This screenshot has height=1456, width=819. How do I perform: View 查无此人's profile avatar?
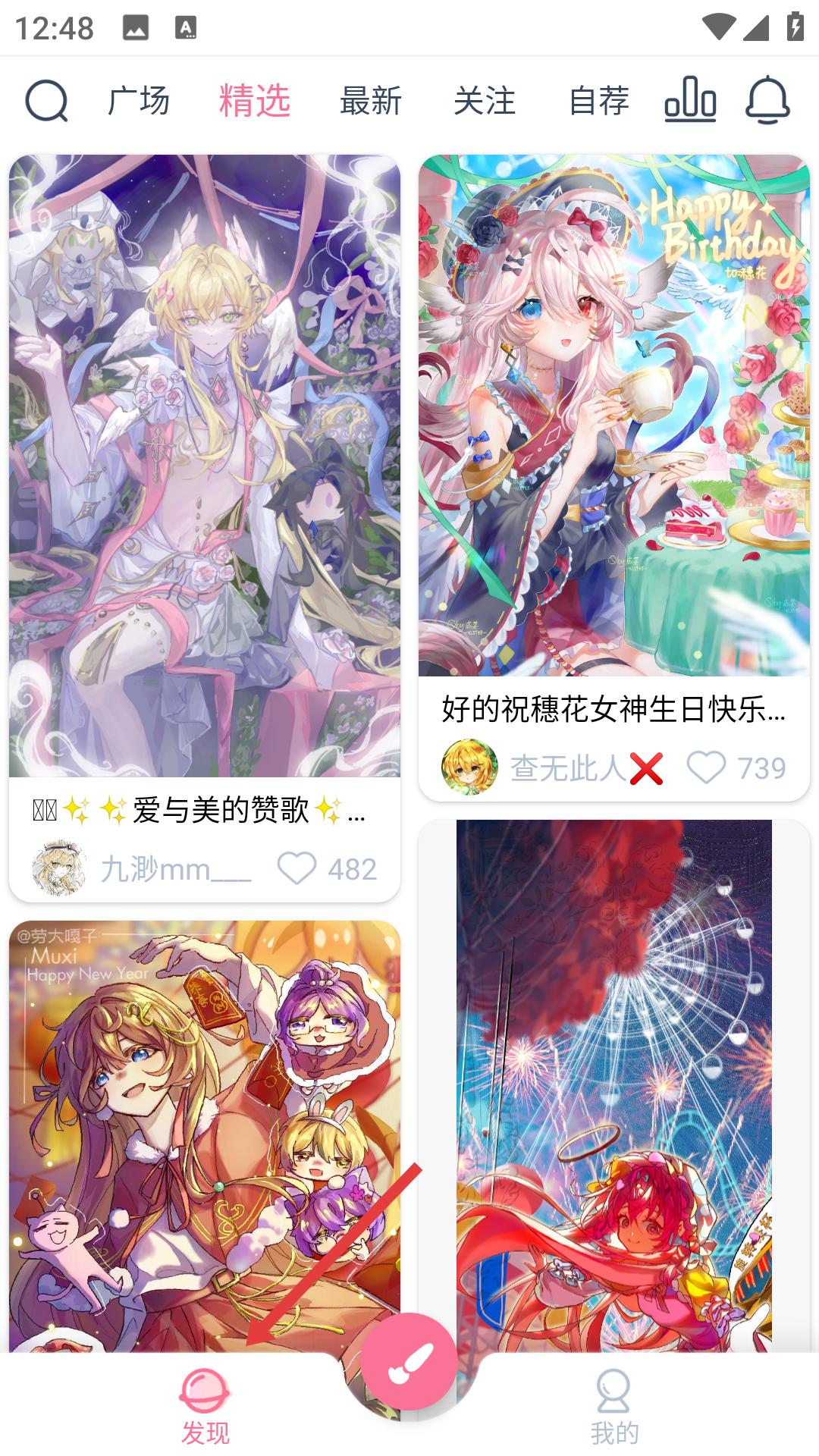[x=469, y=767]
